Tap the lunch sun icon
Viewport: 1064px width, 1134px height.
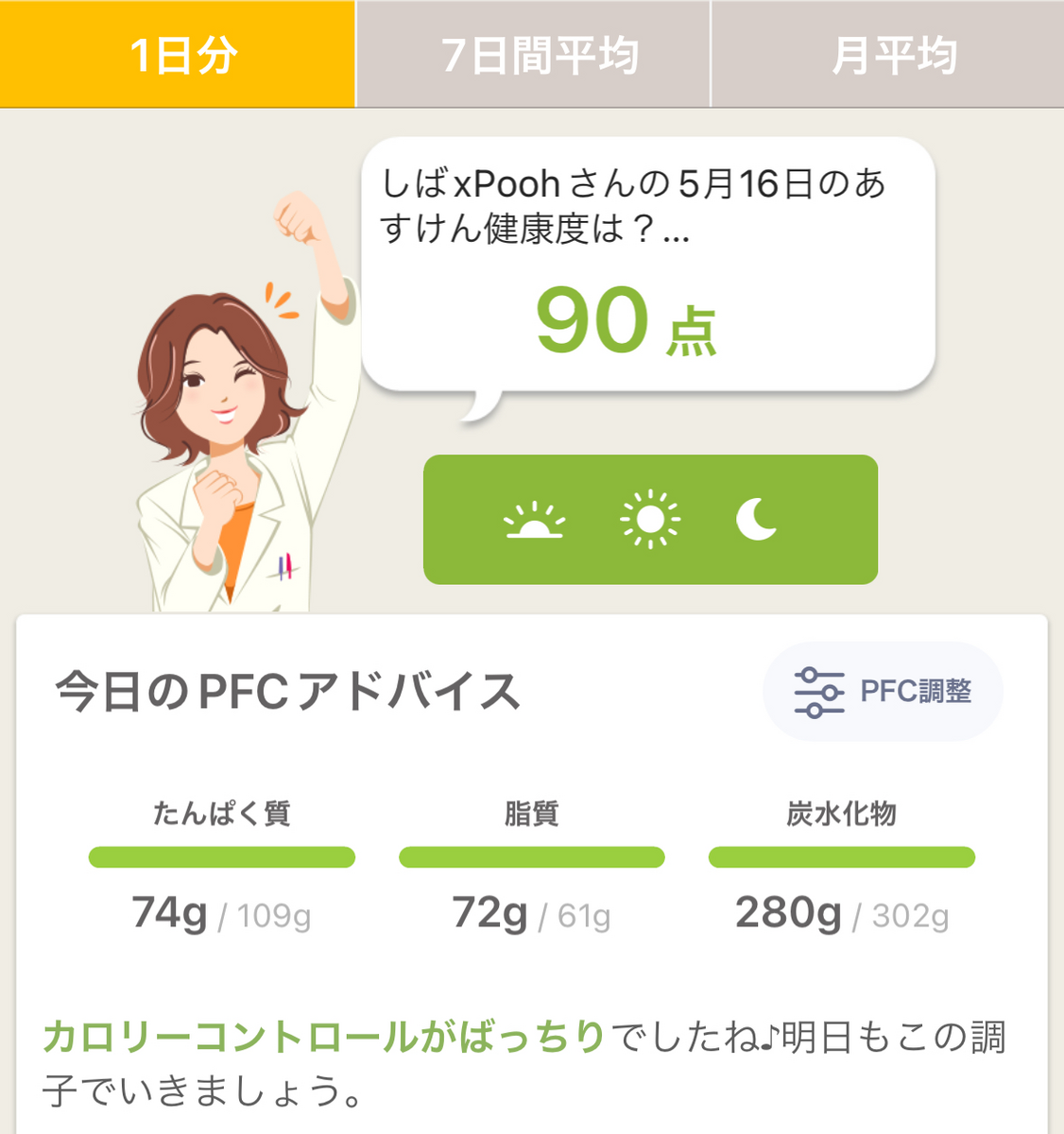[650, 520]
